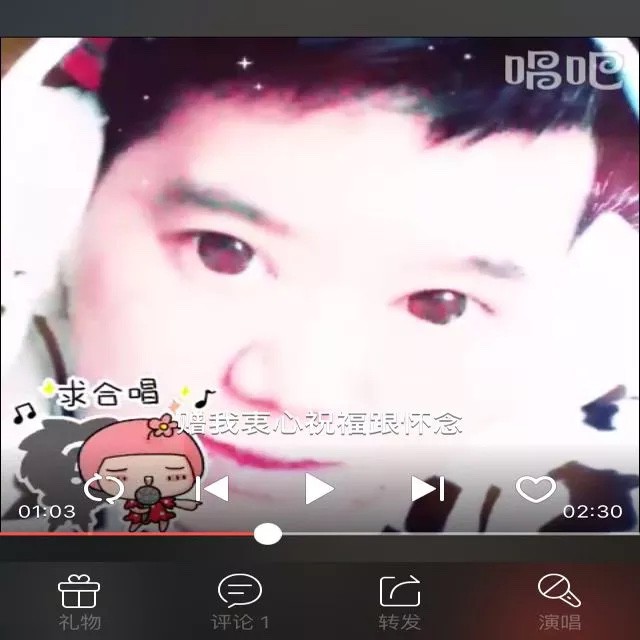Skip to the next track

[x=427, y=489]
